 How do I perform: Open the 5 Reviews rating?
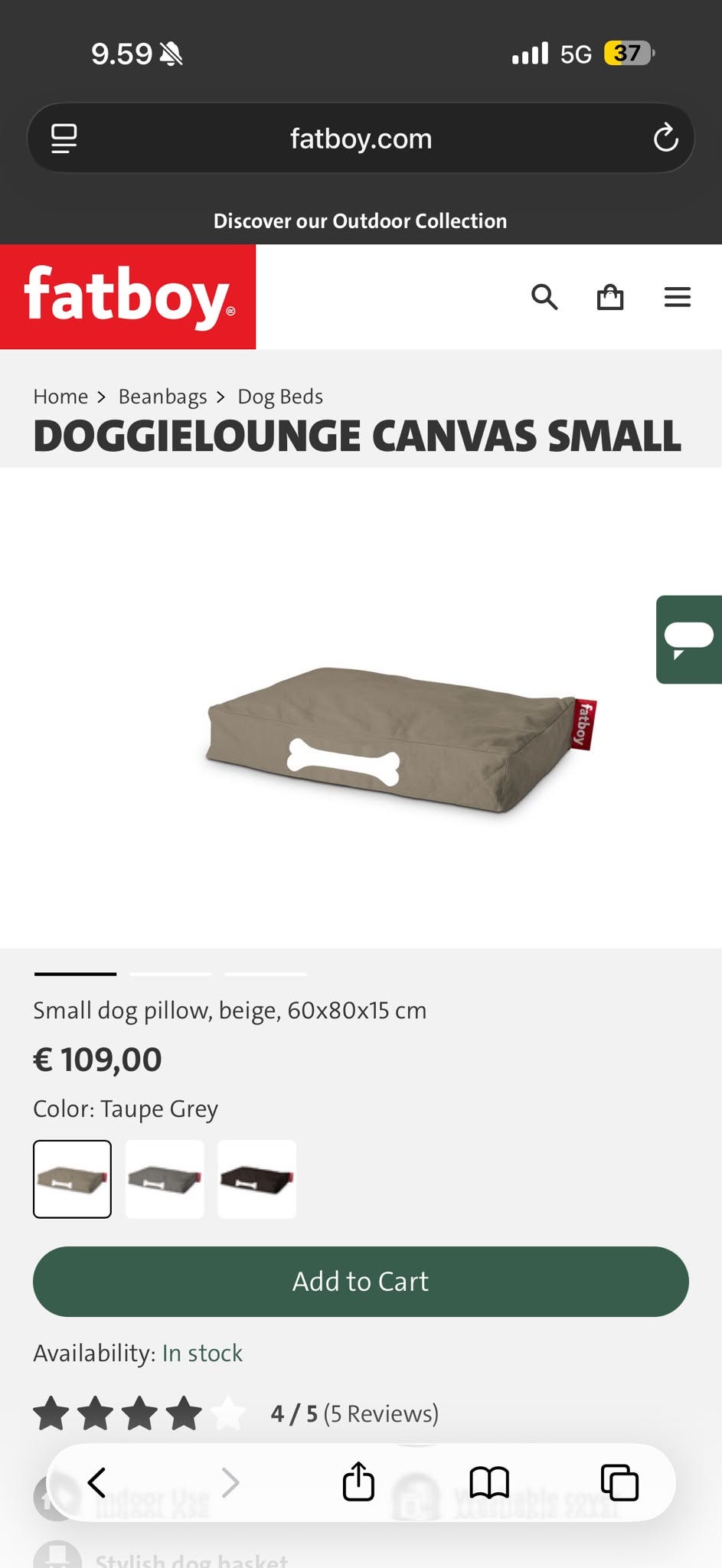tap(354, 1413)
